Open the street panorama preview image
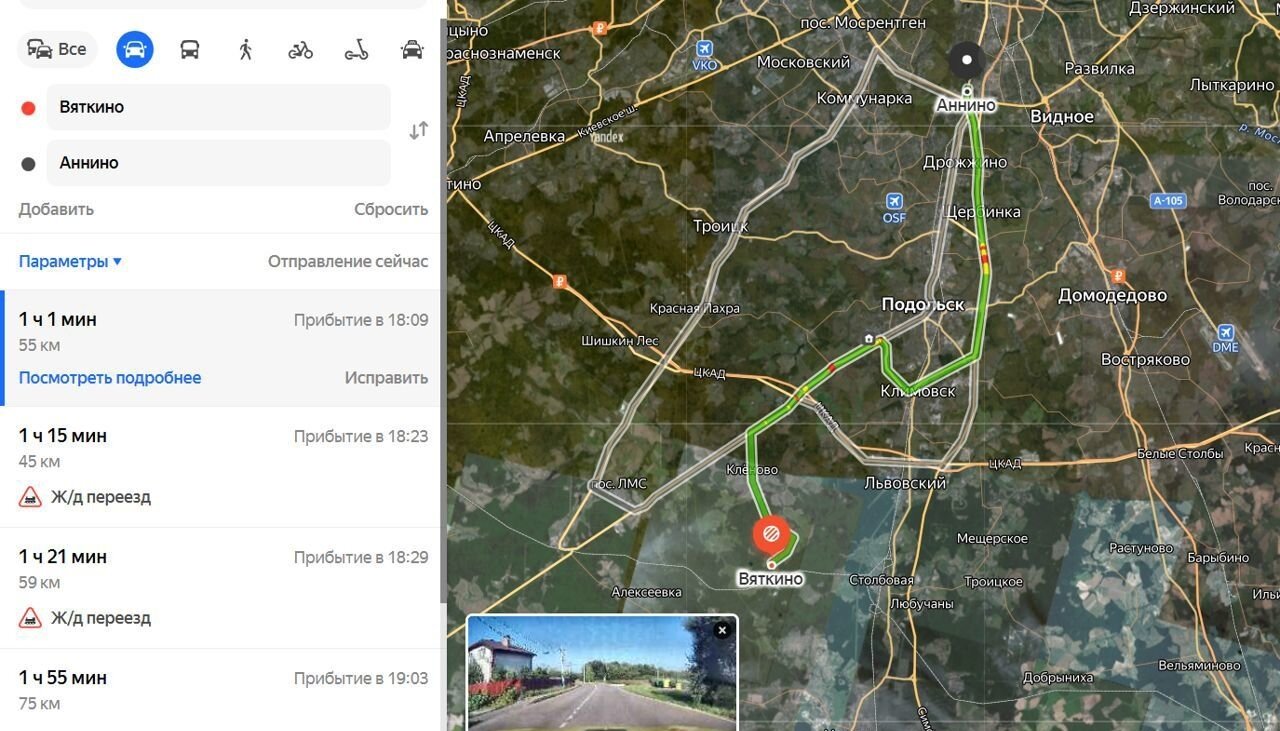The height and width of the screenshot is (731, 1280). click(x=600, y=675)
